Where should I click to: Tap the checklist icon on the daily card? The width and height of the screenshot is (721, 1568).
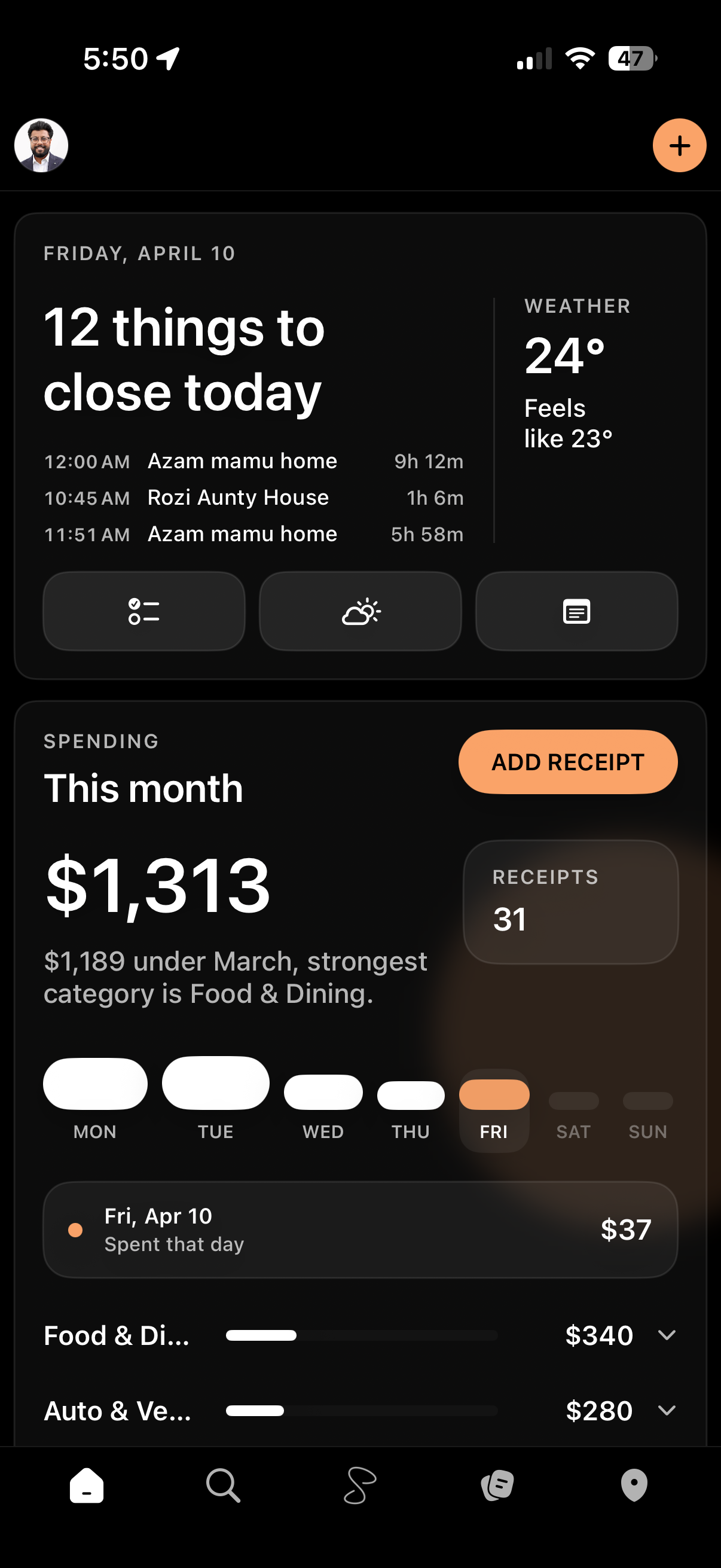[x=143, y=611]
